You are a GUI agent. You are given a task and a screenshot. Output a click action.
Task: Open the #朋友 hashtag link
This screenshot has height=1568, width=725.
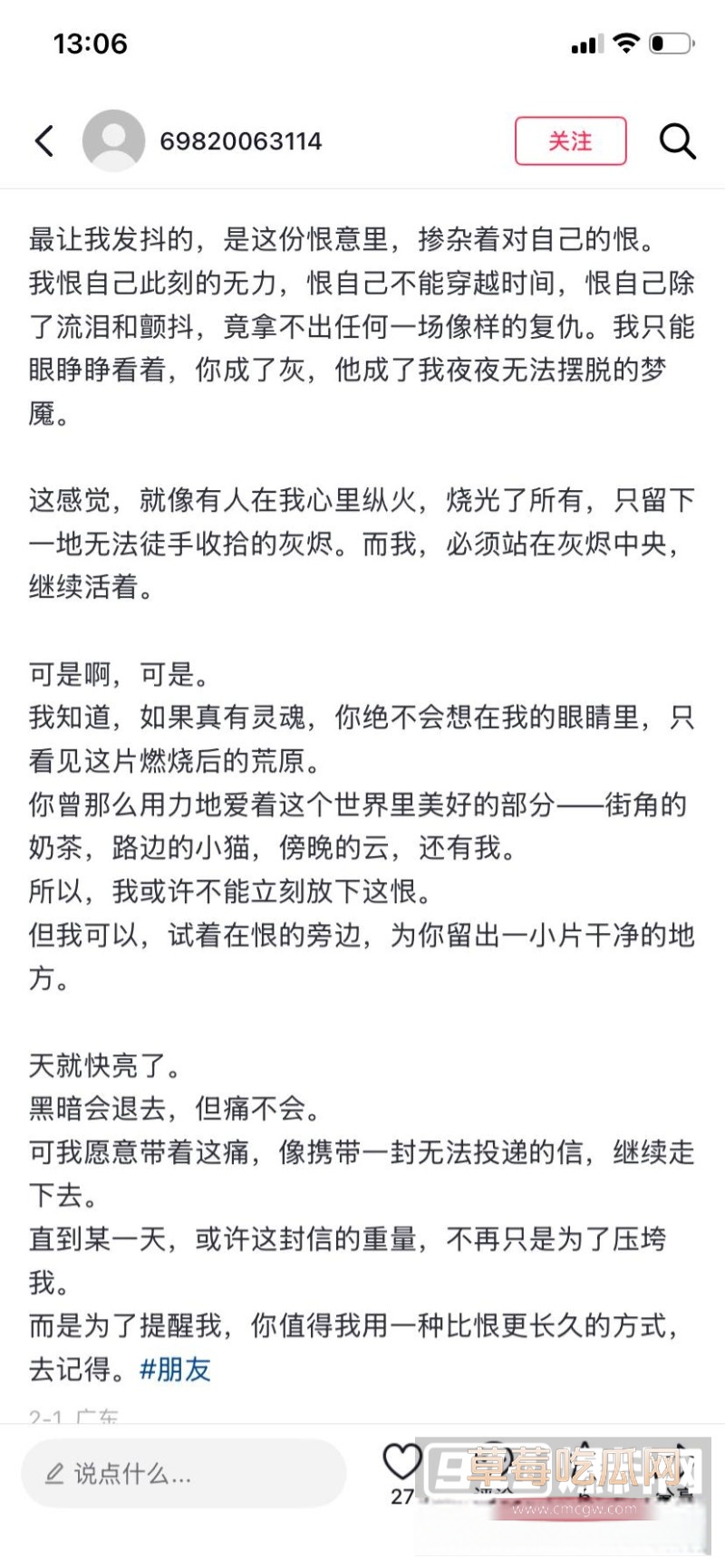tap(175, 1369)
